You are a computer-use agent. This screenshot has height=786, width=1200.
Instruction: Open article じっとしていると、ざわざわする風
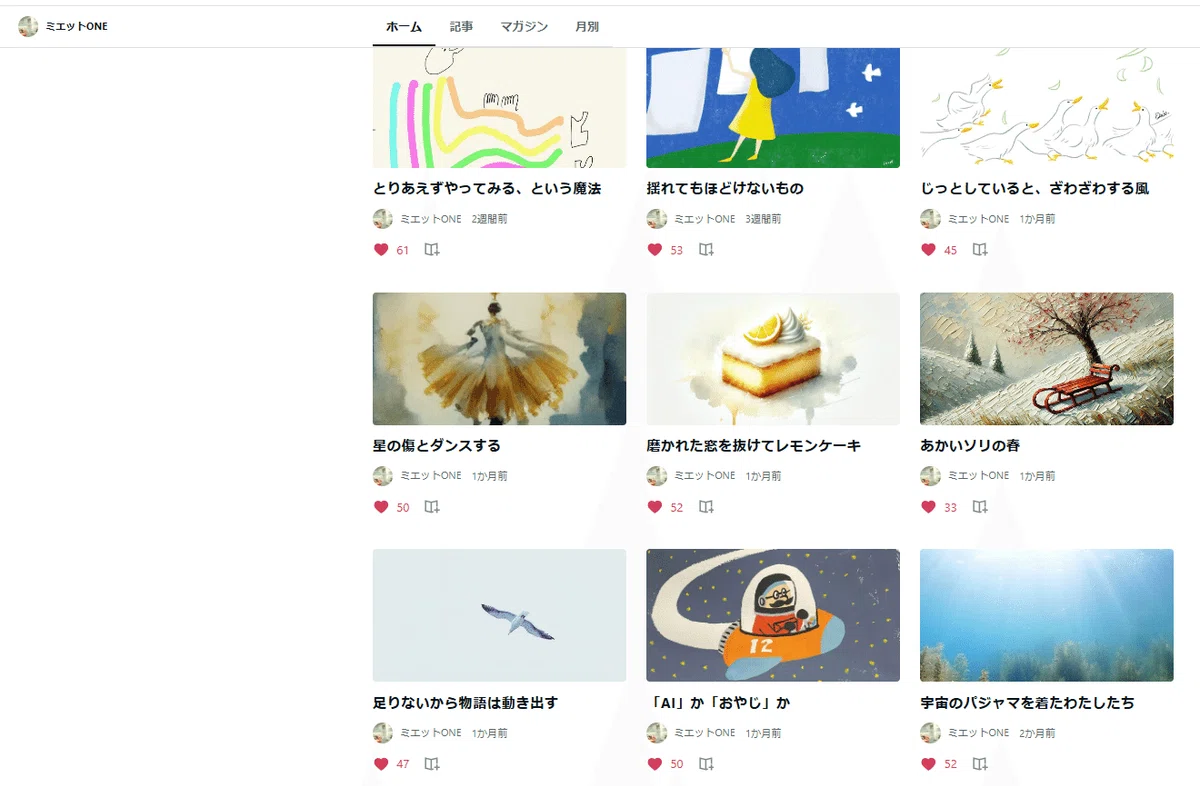click(1035, 188)
